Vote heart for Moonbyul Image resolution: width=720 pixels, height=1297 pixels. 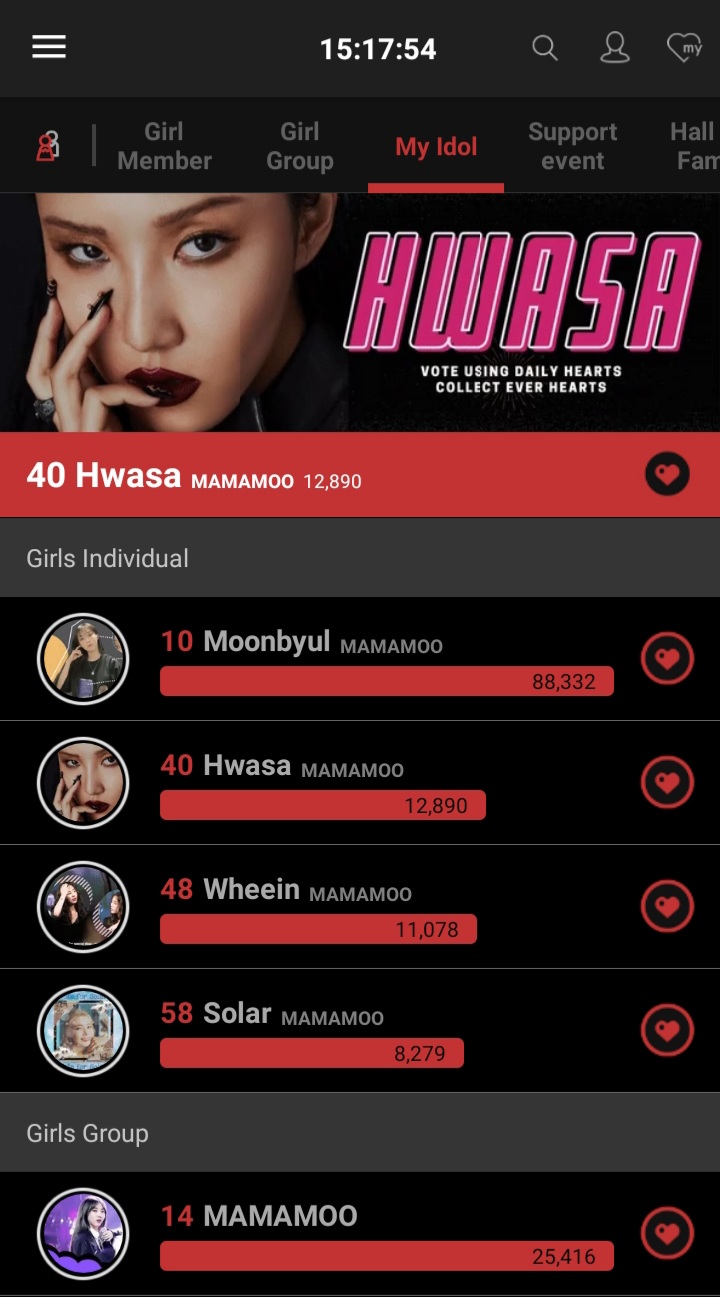(667, 659)
